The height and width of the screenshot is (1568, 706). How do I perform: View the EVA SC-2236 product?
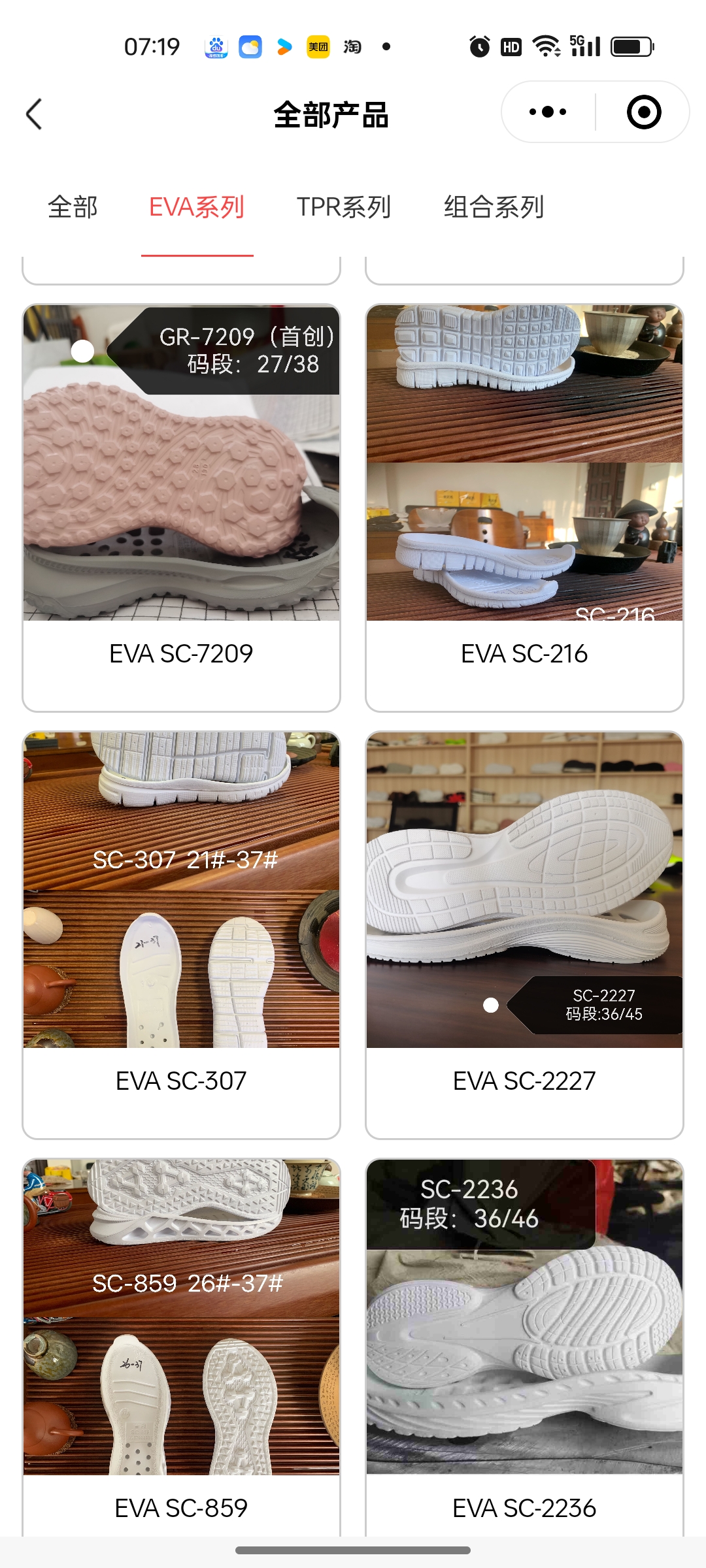[524, 1346]
